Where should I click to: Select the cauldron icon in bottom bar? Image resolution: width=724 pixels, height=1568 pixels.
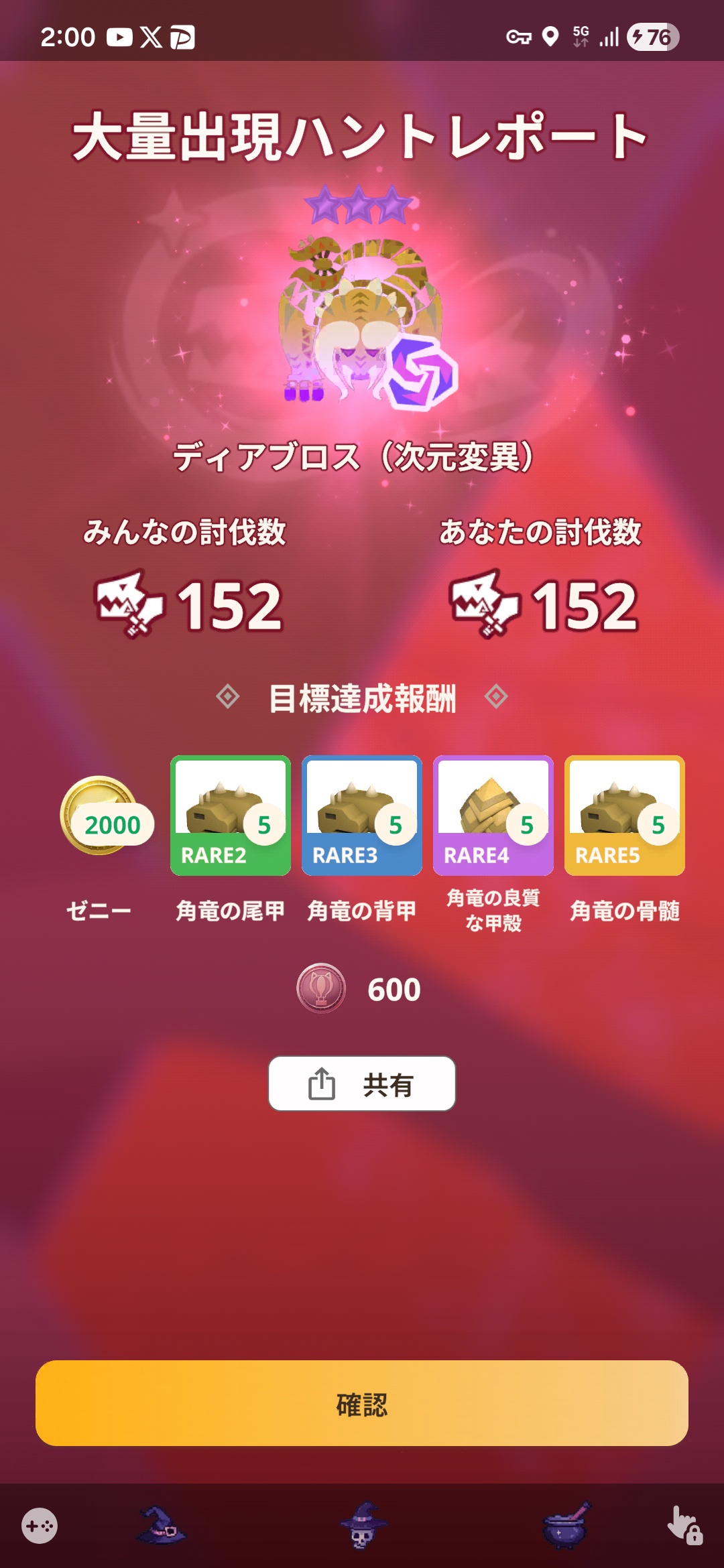click(x=566, y=1526)
